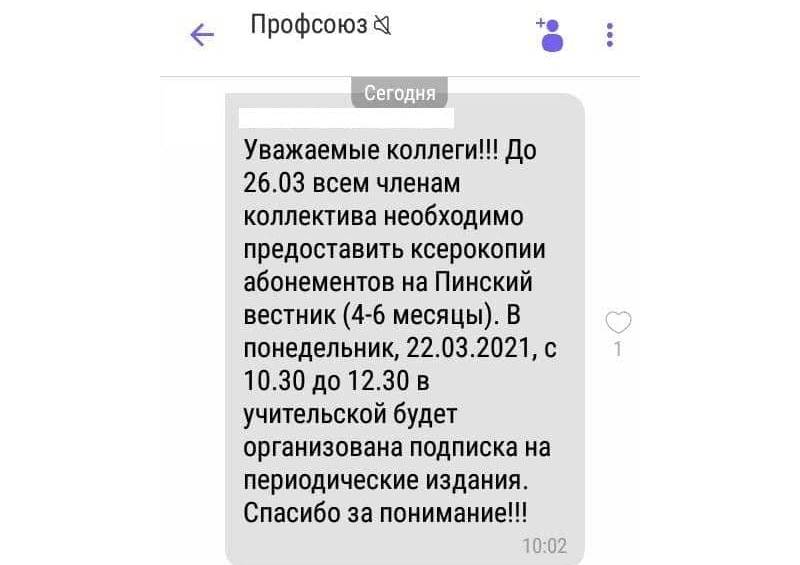Like the message with the heart icon
Image resolution: width=800 pixels, height=565 pixels.
pyautogui.click(x=619, y=323)
